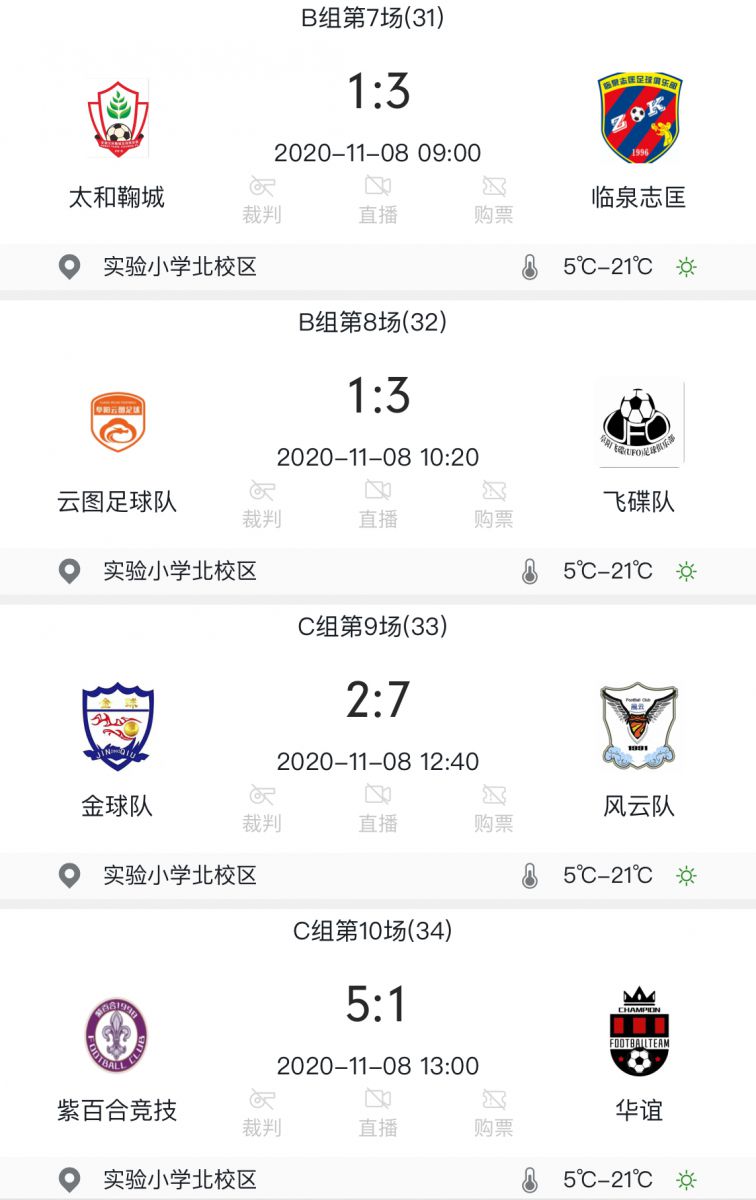Tap 直播 for 金球队 vs 风云队

coord(378,807)
